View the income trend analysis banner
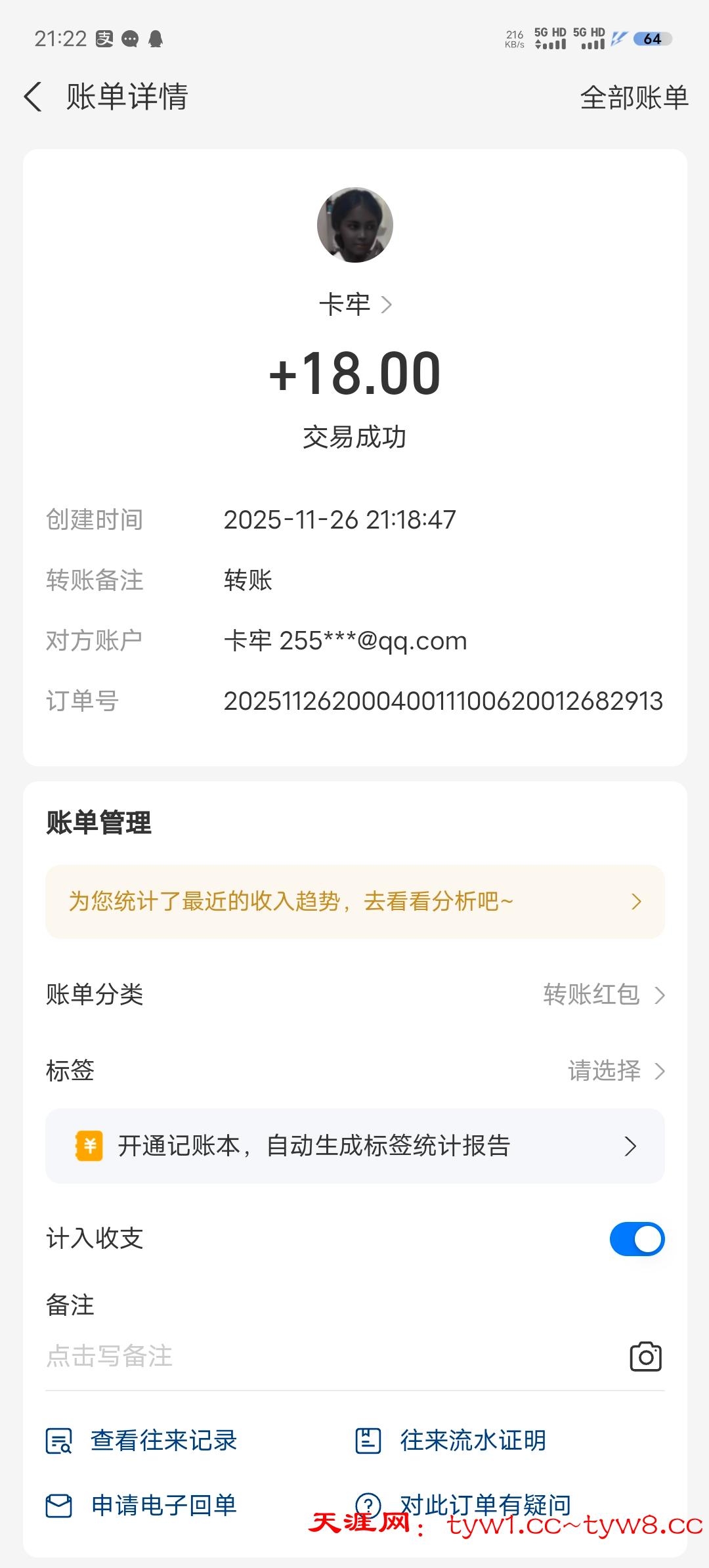709x1568 pixels. coord(354,902)
